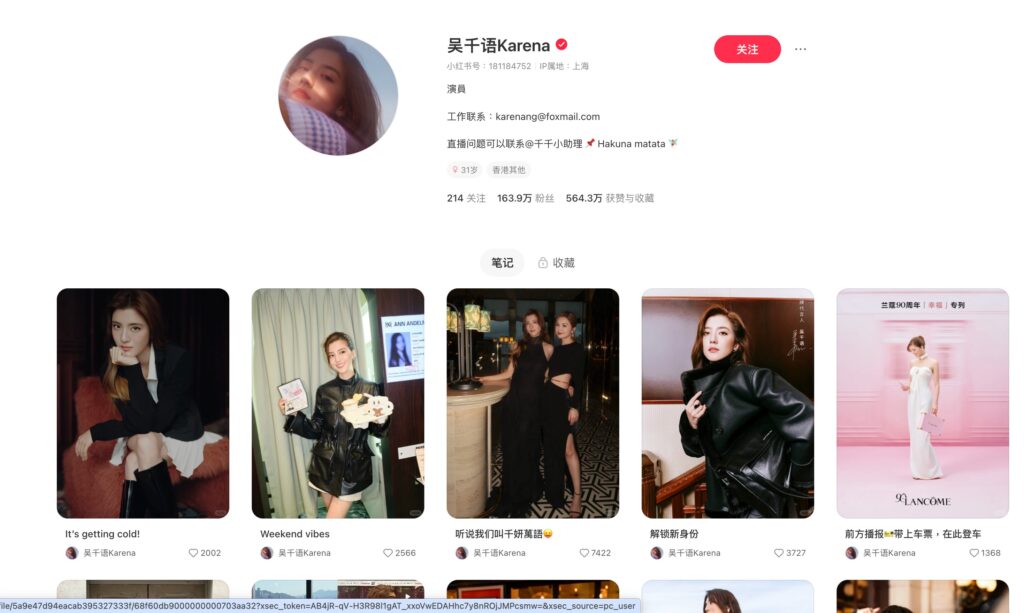Open the 解锁新身份 note
The height and width of the screenshot is (613, 1024).
coord(728,403)
